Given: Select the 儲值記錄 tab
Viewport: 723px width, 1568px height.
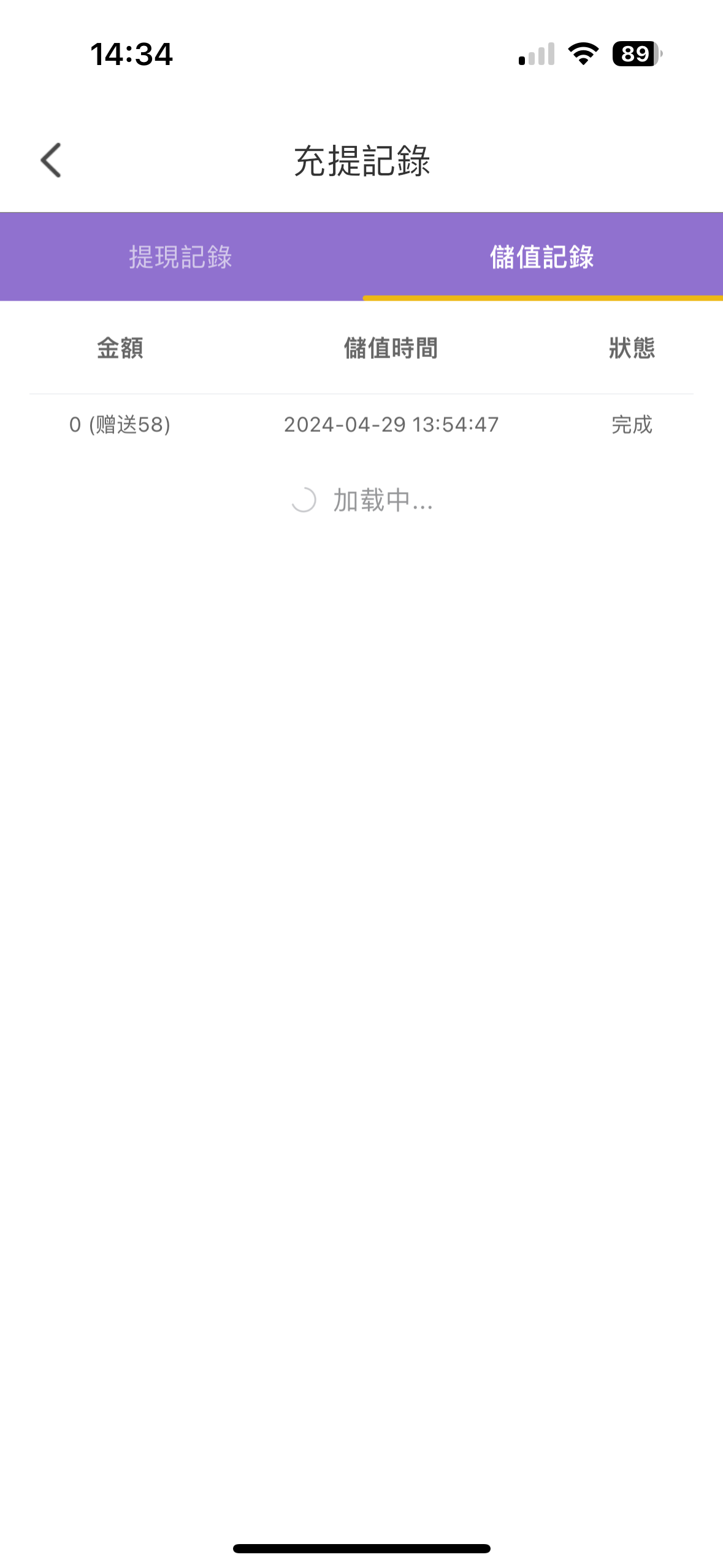Looking at the screenshot, I should pyautogui.click(x=542, y=257).
